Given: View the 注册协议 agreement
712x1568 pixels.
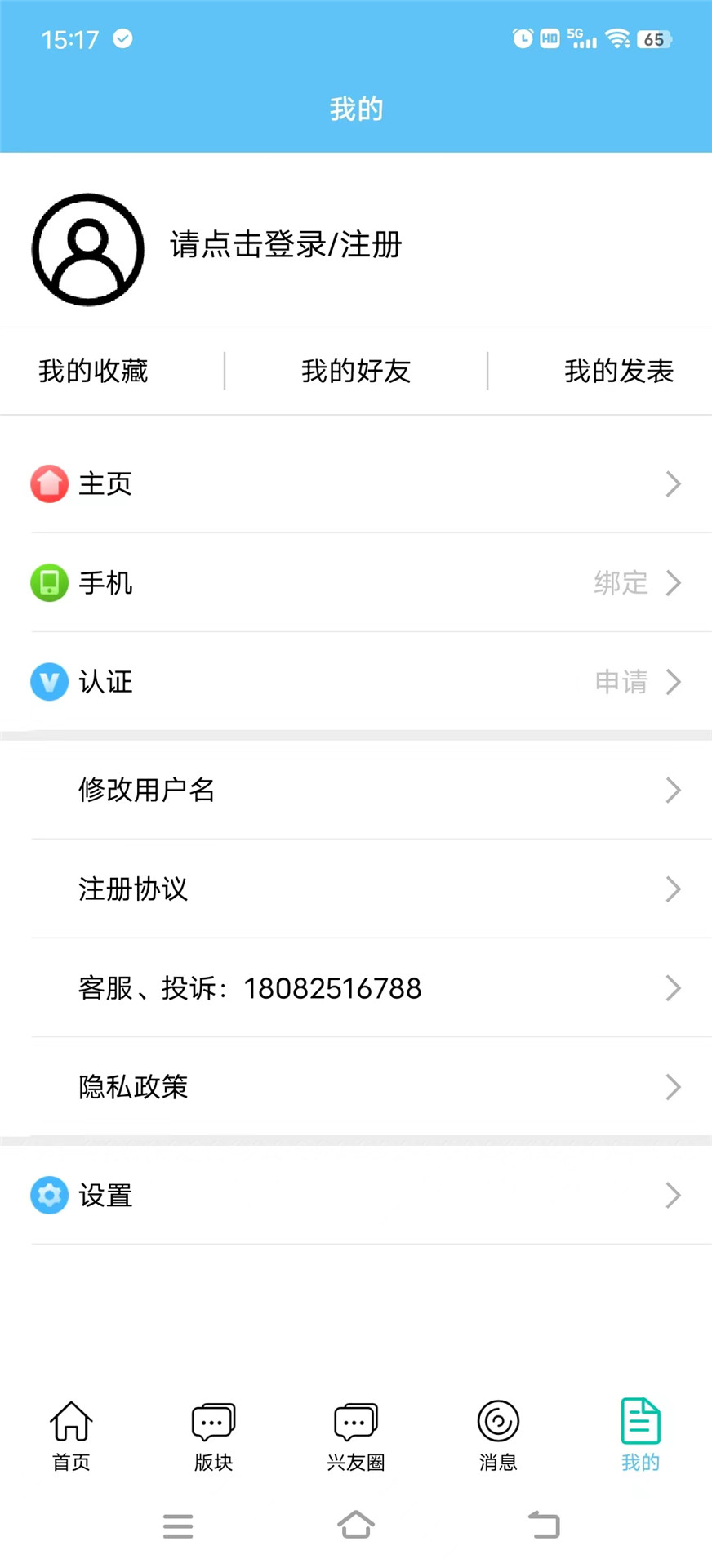Looking at the screenshot, I should [x=356, y=889].
